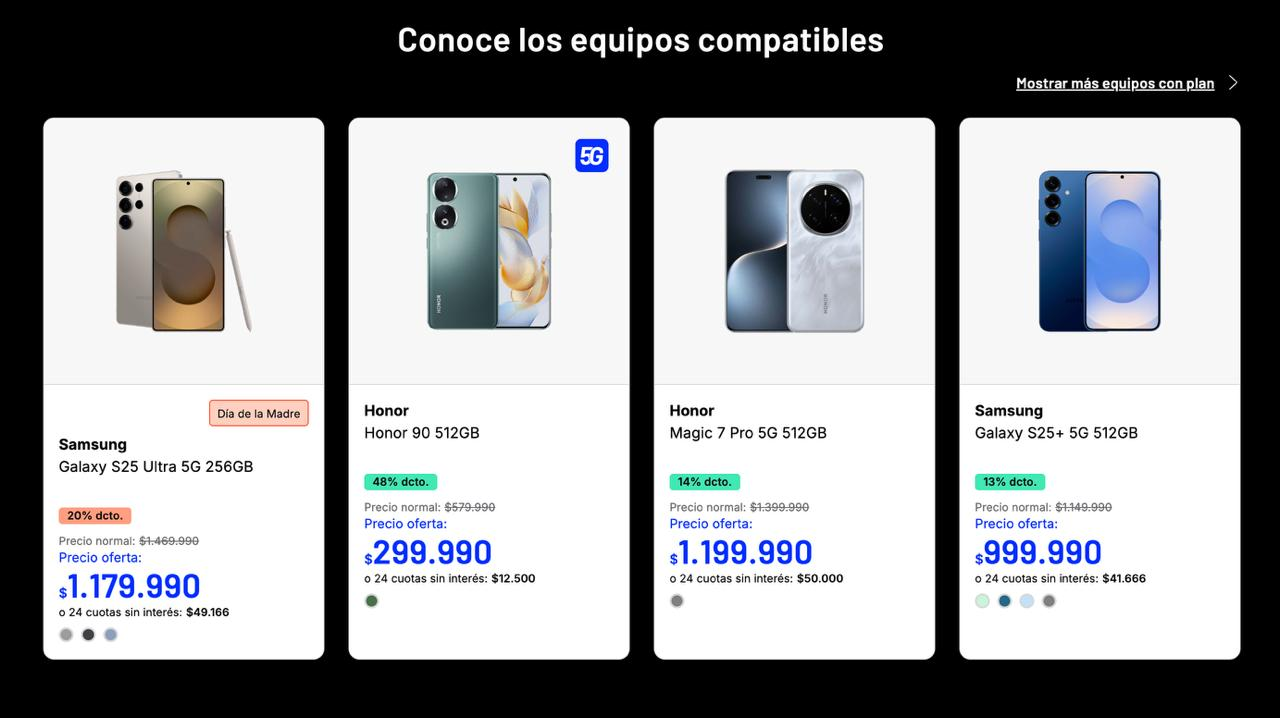1280x718 pixels.
Task: Pick blue color for Galaxy S25 Ultra
Action: (x=111, y=635)
